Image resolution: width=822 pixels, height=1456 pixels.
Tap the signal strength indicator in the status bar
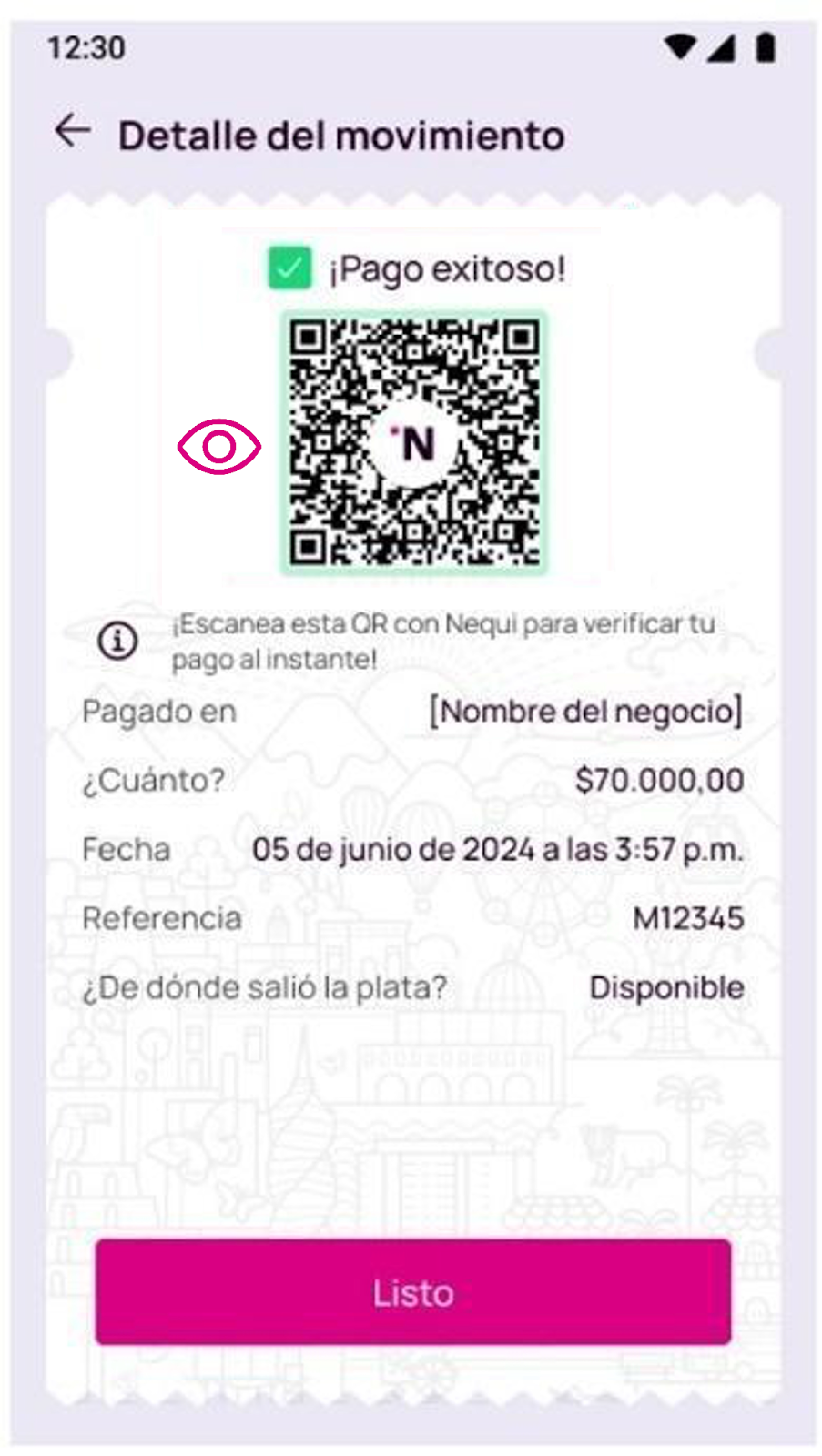[x=724, y=50]
